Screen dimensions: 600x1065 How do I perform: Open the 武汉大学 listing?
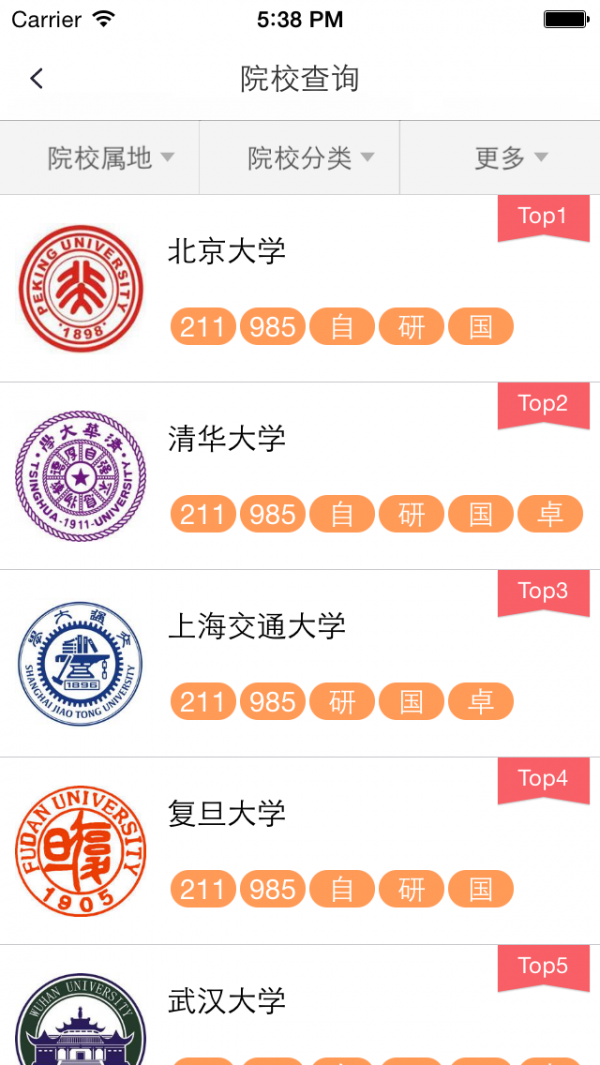pos(227,1001)
